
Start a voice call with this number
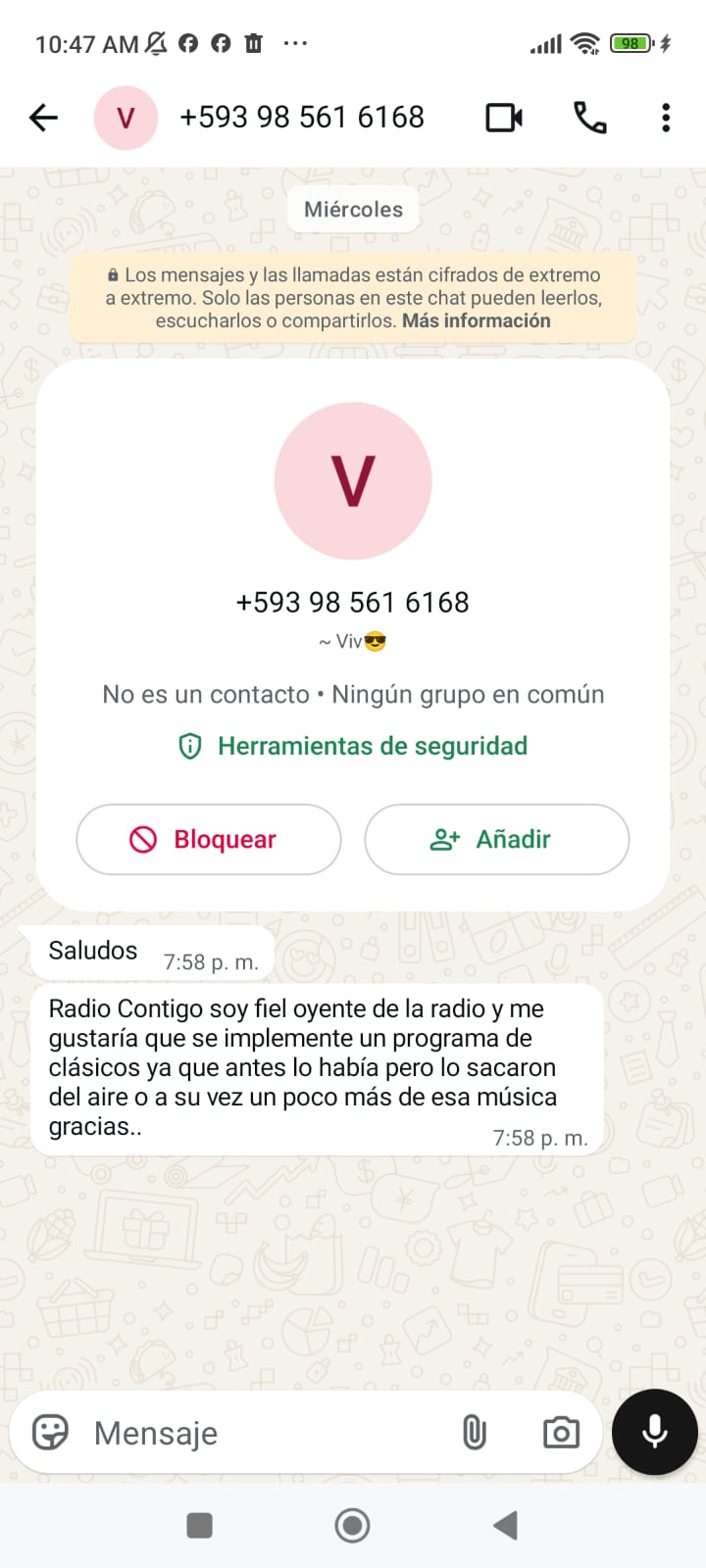pos(590,118)
